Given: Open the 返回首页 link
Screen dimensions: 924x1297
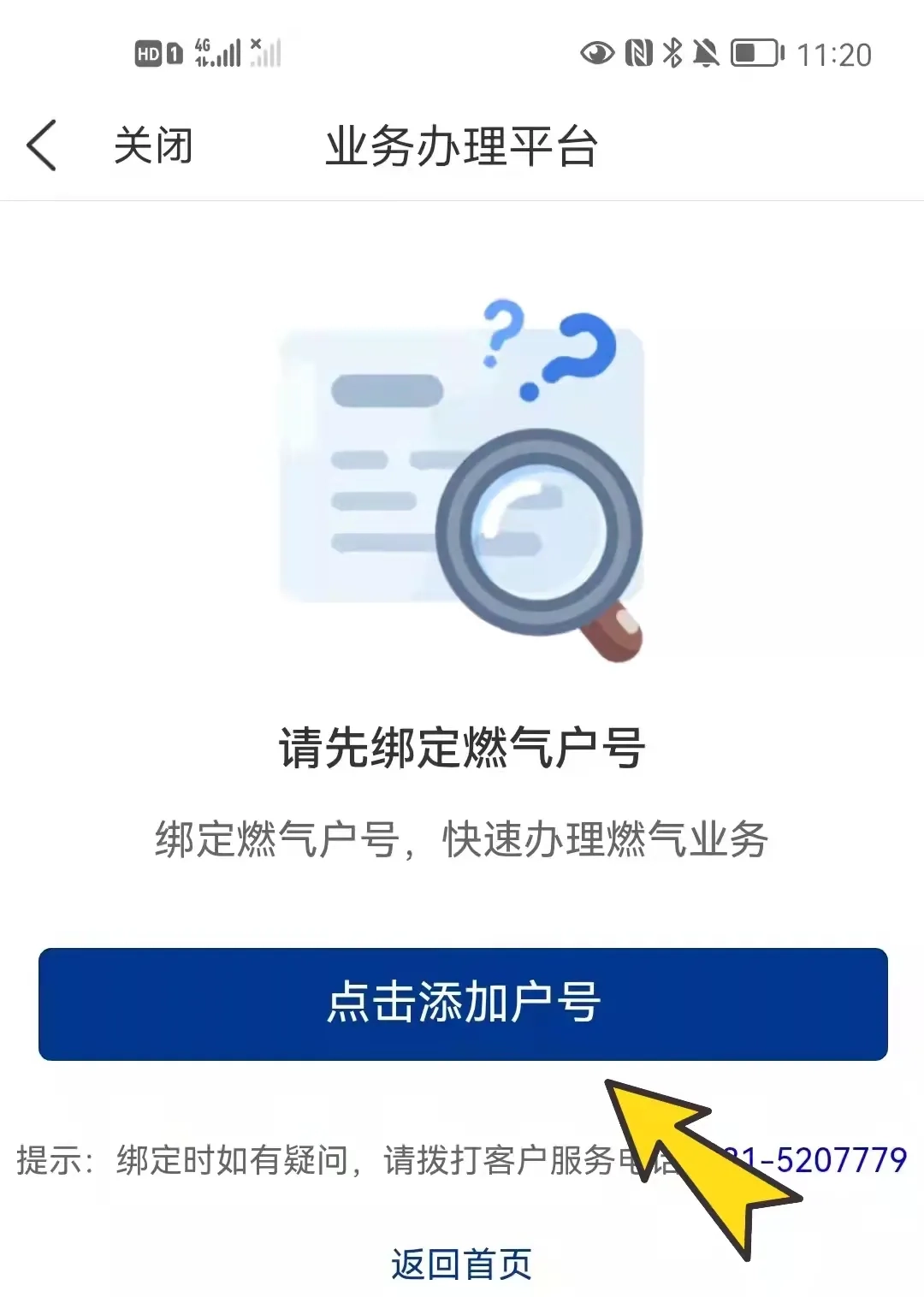Looking at the screenshot, I should pos(461,1264).
